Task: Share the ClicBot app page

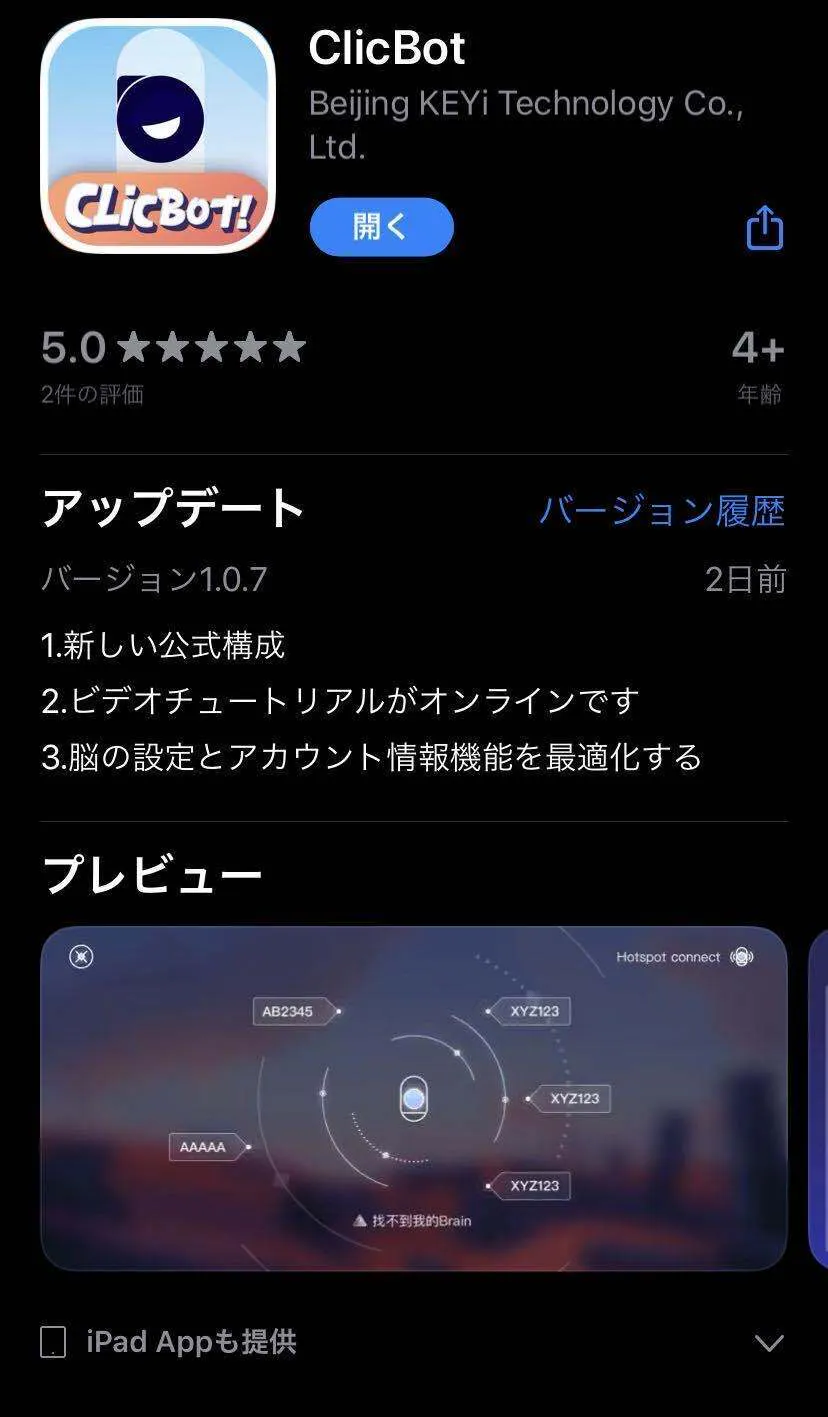Action: pos(764,228)
